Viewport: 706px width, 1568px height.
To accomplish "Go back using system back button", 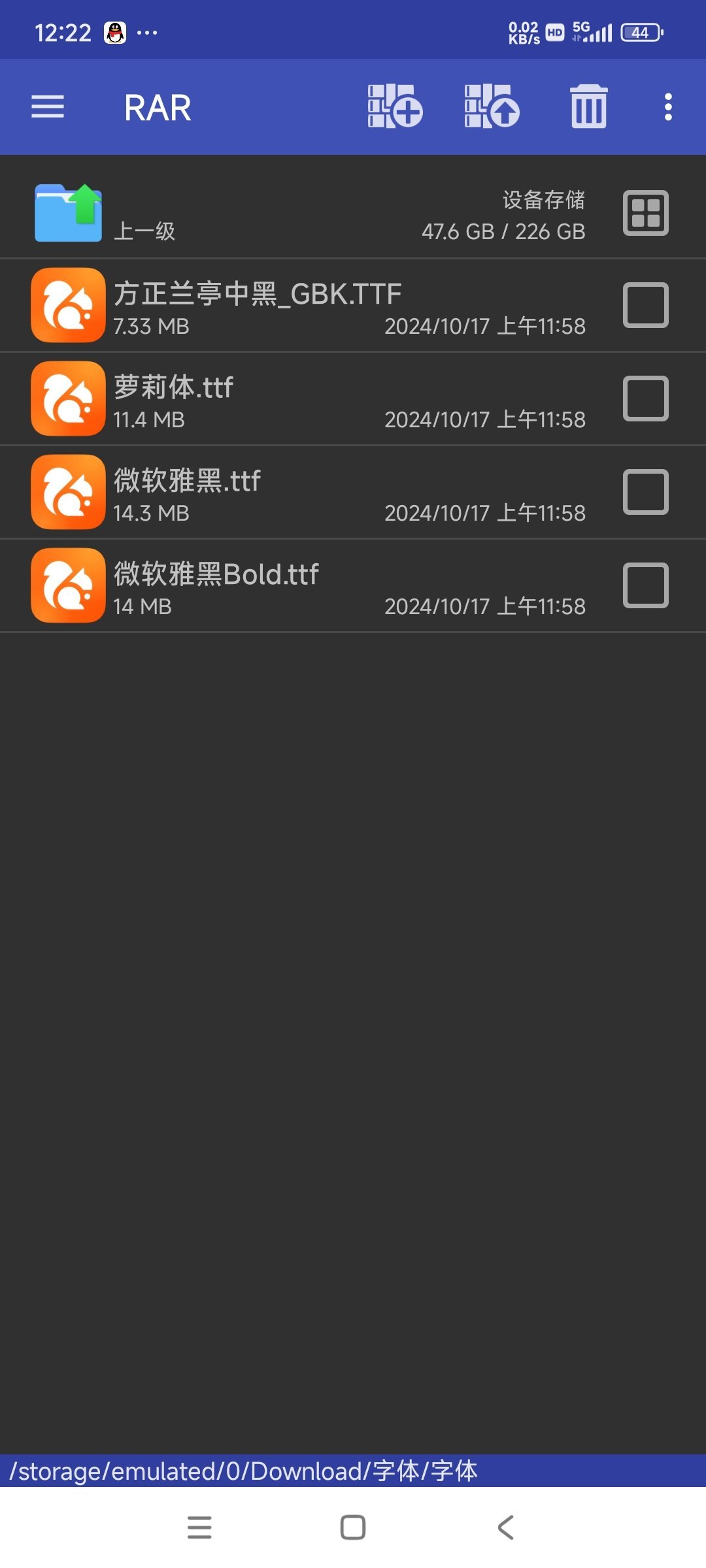I will coord(505,1527).
